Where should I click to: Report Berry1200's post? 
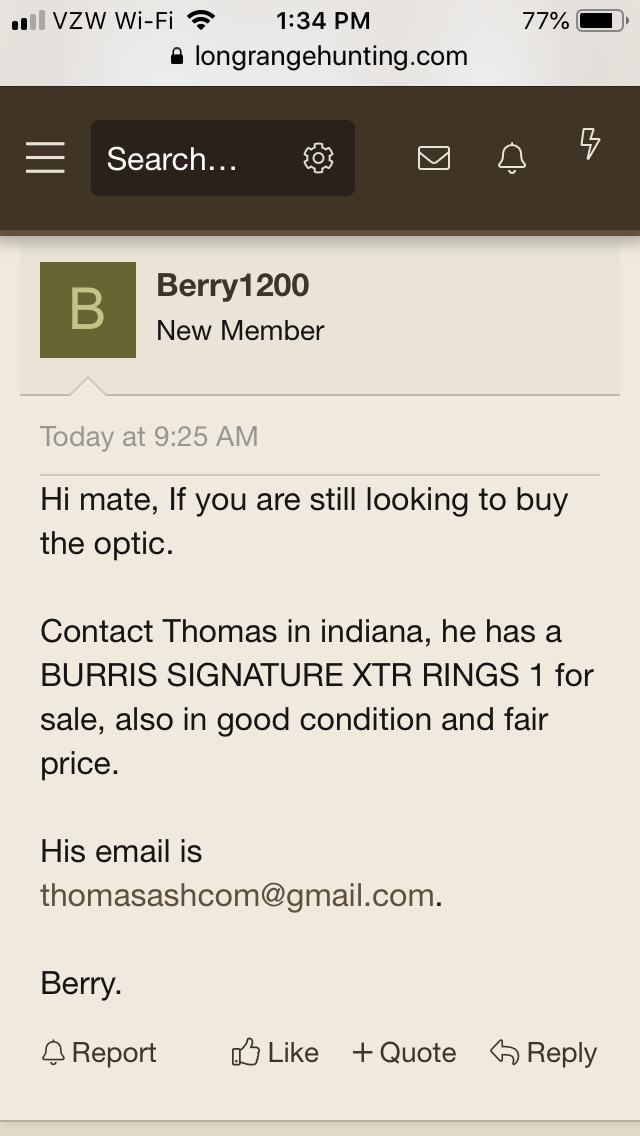99,1053
